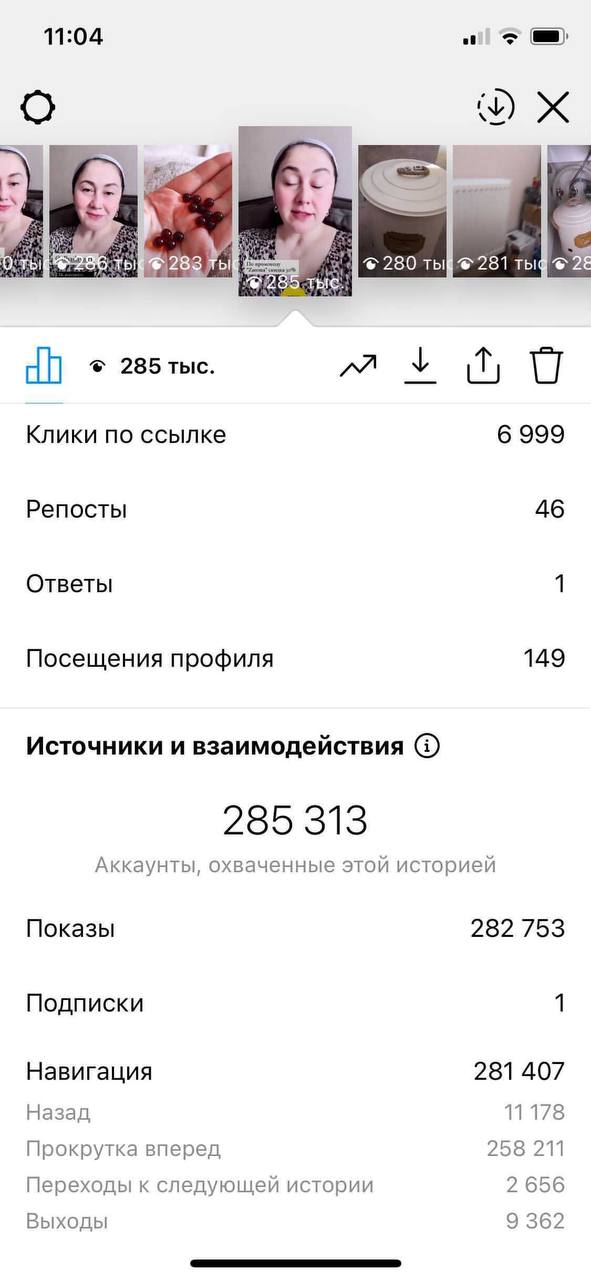This screenshot has width=591, height=1280.
Task: Select the story thumbnail with 283 тыс. views
Action: (x=187, y=211)
